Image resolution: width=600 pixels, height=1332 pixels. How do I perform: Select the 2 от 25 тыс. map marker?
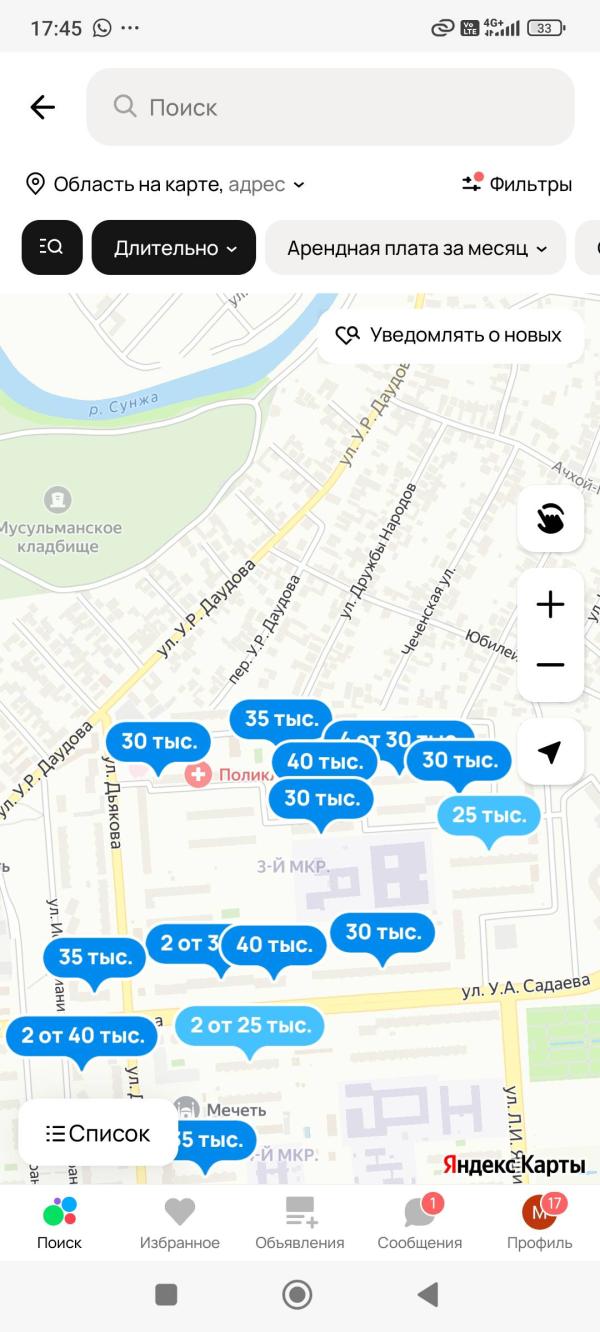[250, 1026]
